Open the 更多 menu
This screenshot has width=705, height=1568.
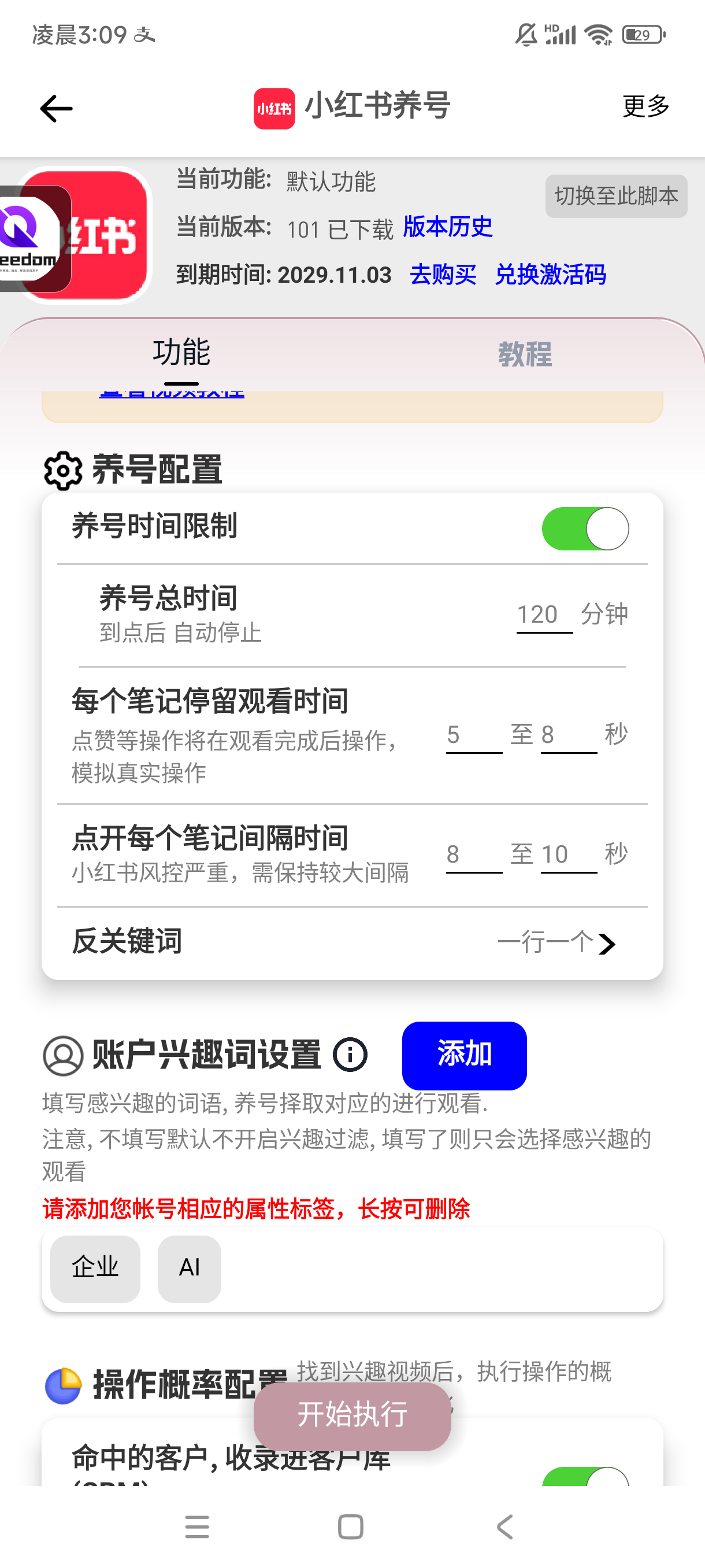click(x=645, y=106)
